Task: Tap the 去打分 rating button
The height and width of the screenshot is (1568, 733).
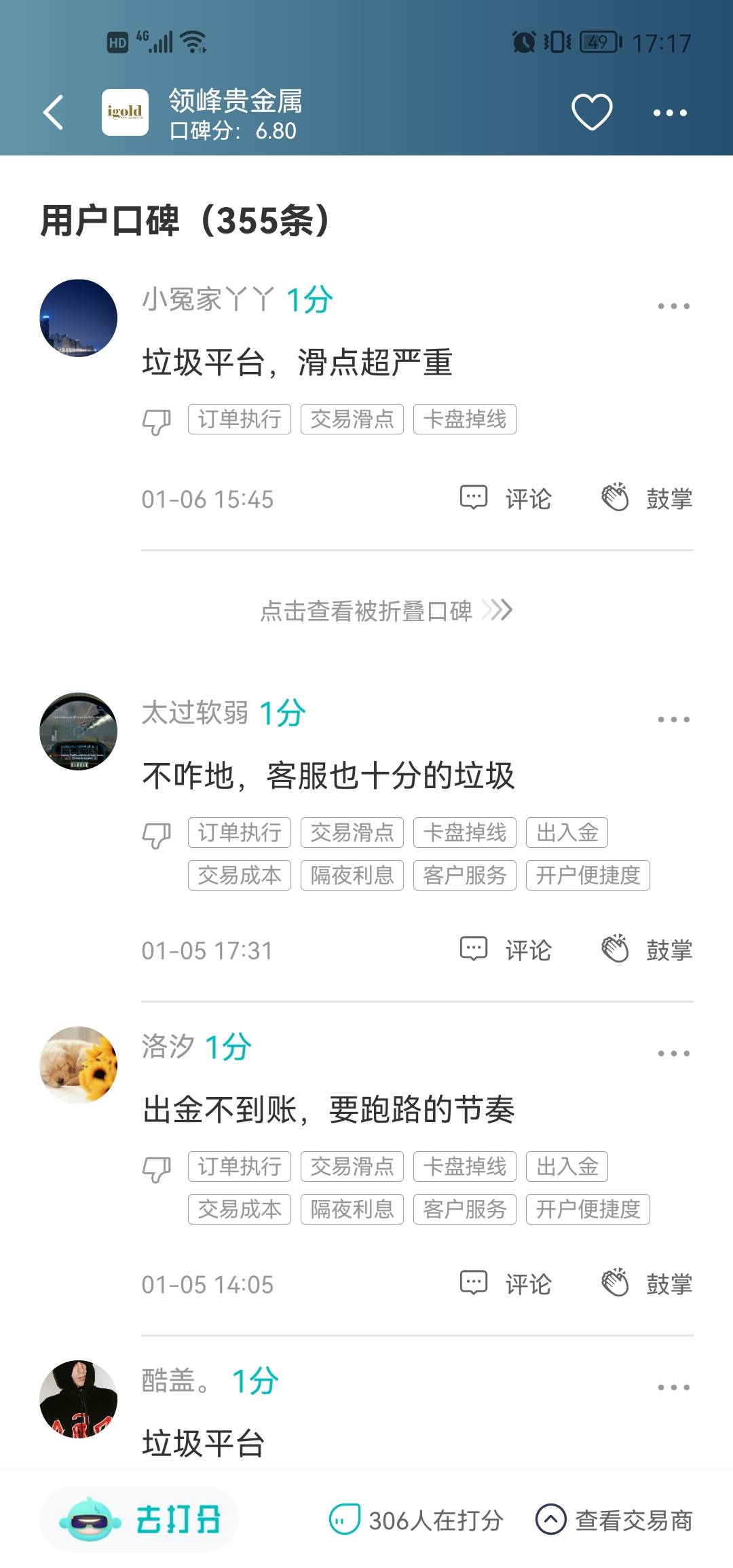Action: [140, 1519]
